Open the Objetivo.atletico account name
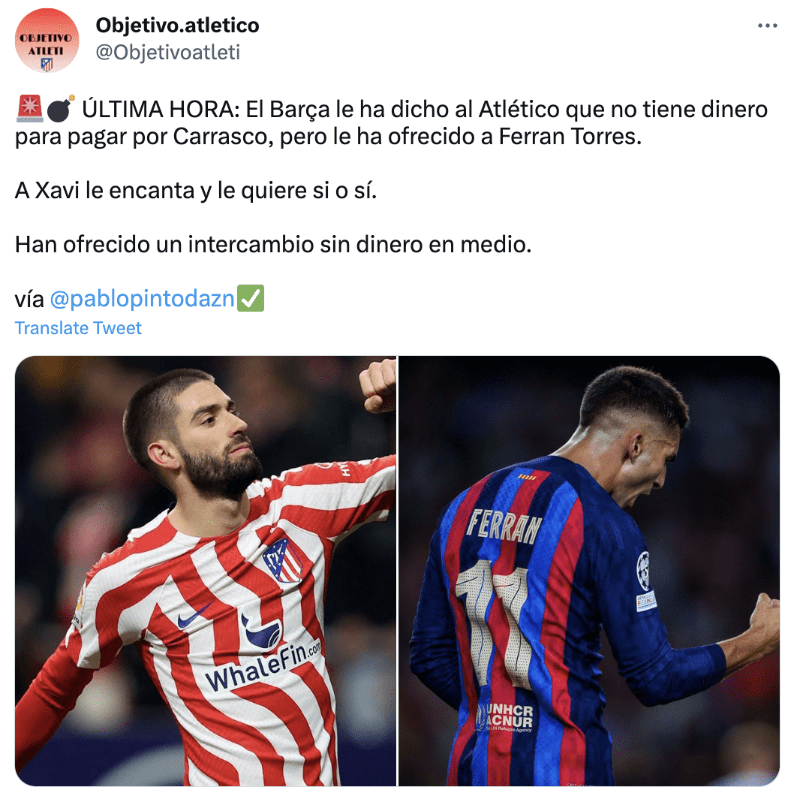Screen dimensions: 800x805 point(177,25)
